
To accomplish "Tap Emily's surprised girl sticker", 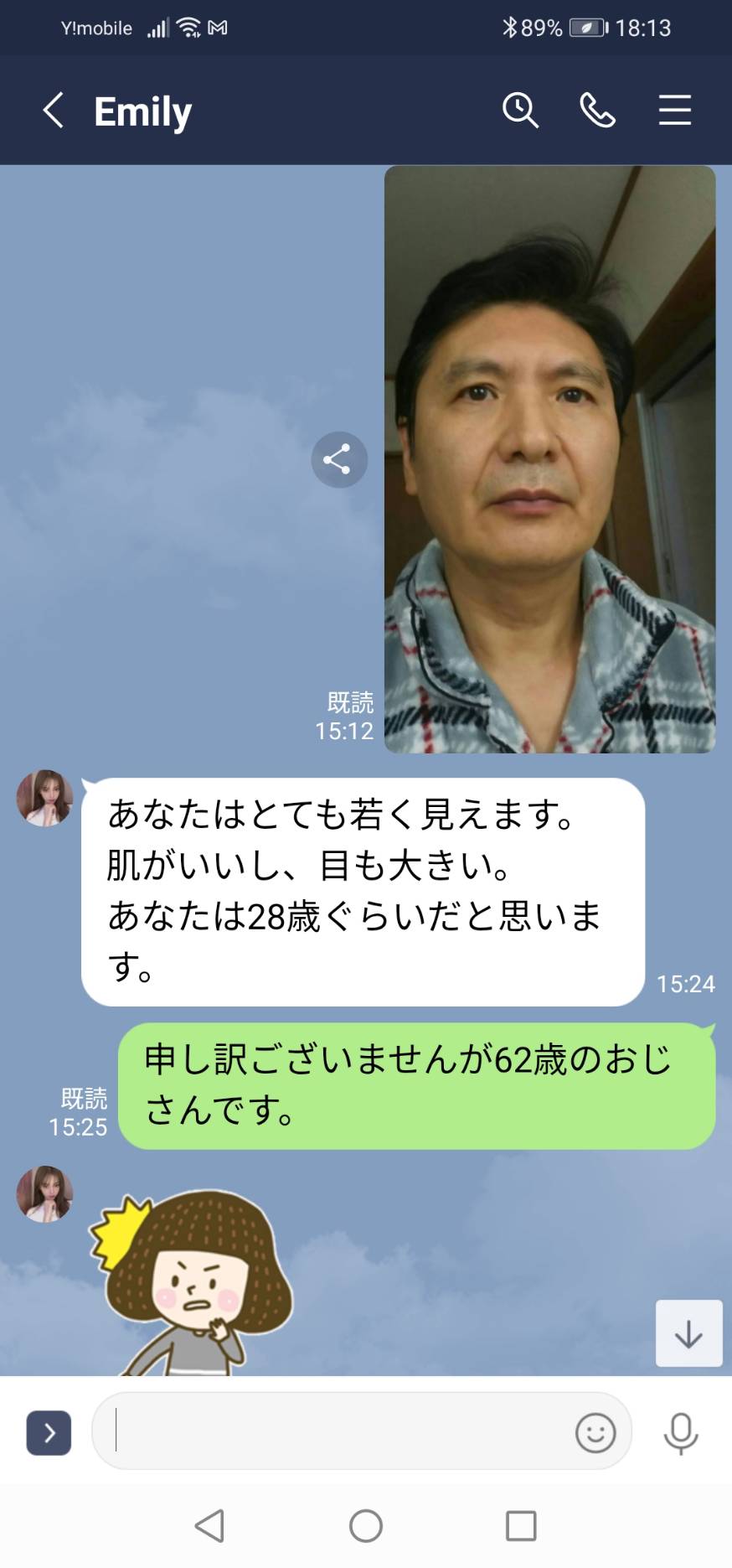I will 191,1283.
